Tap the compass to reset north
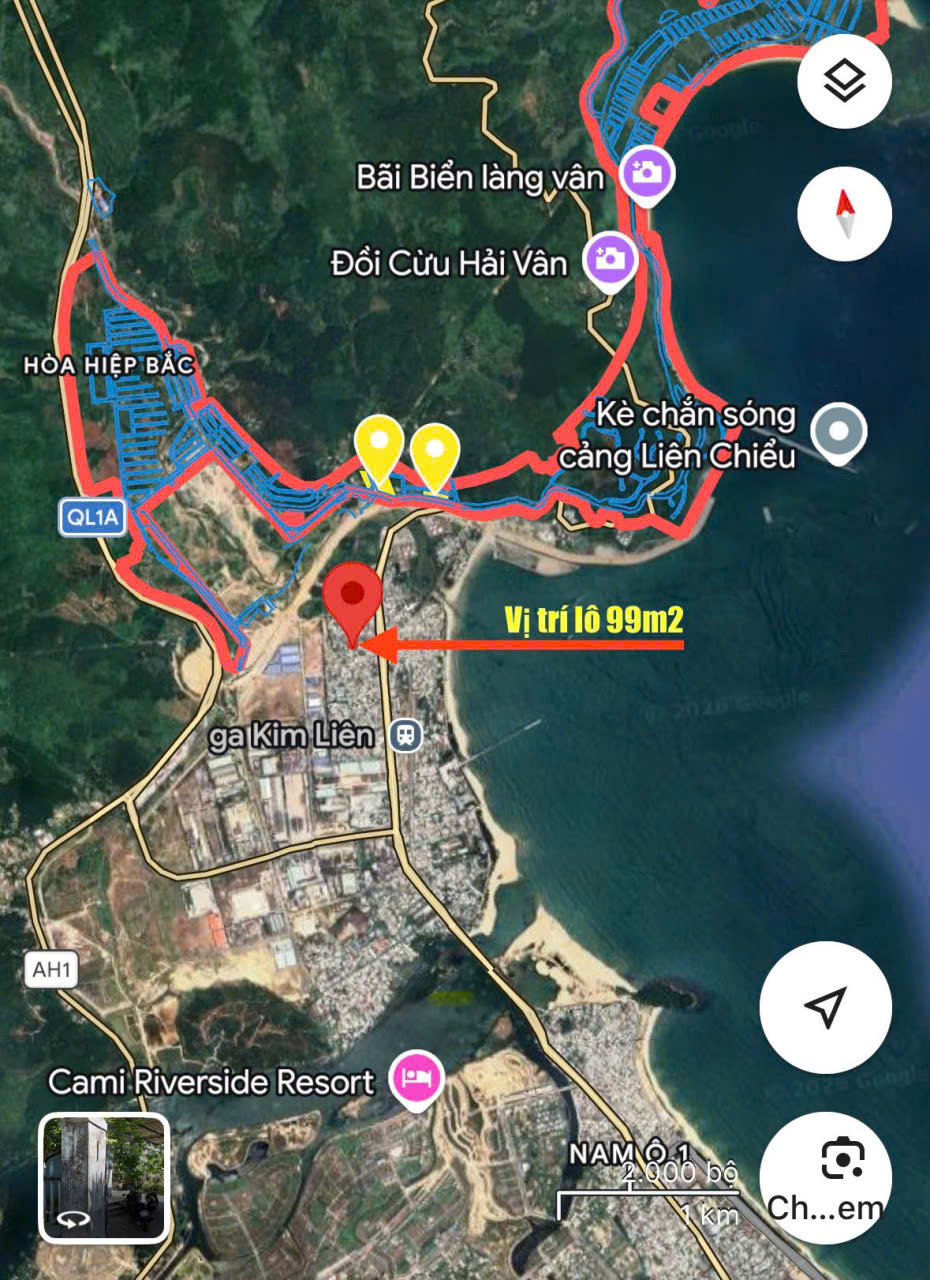 coord(845,214)
